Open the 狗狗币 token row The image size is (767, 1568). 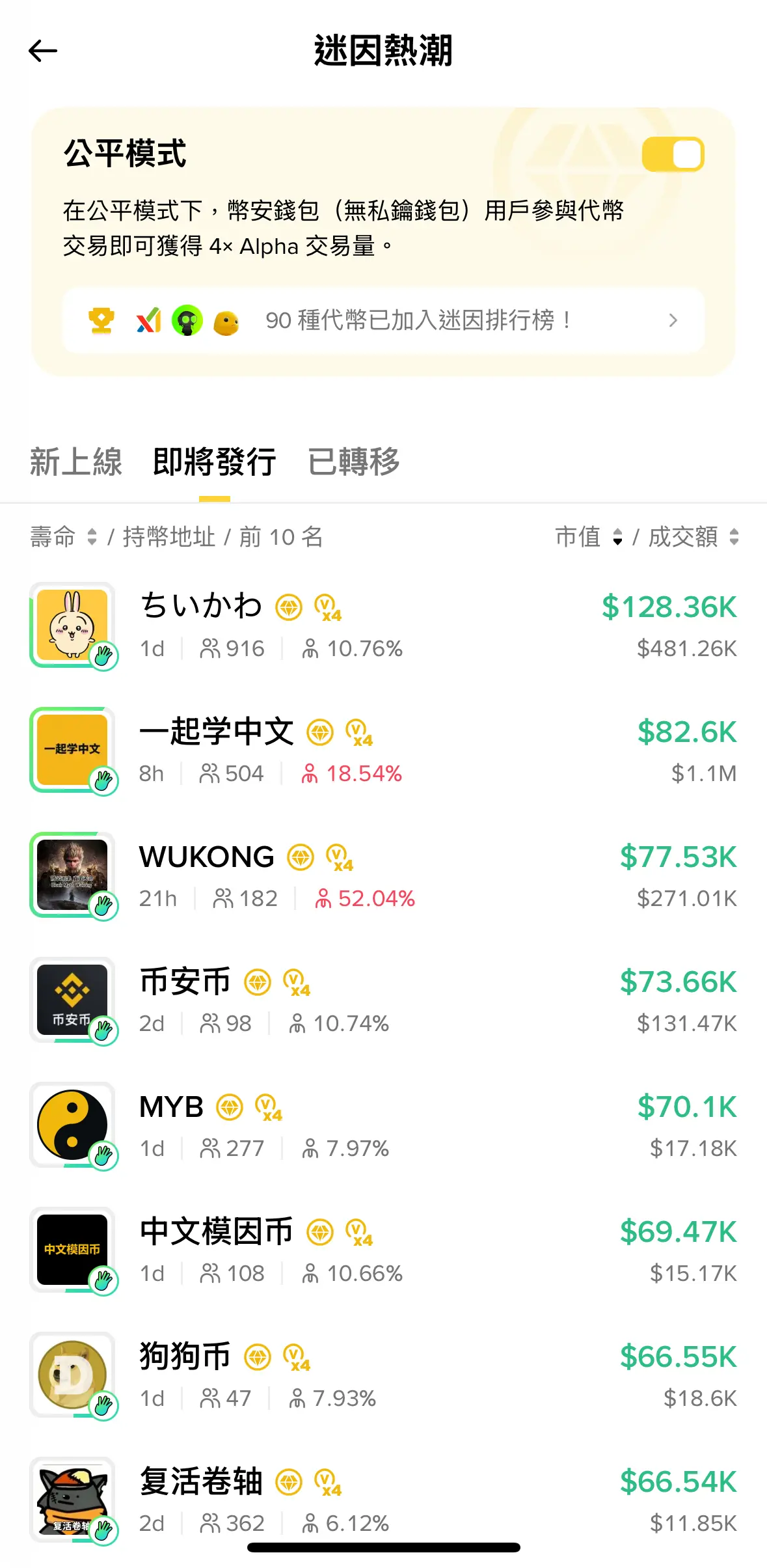(x=383, y=1375)
